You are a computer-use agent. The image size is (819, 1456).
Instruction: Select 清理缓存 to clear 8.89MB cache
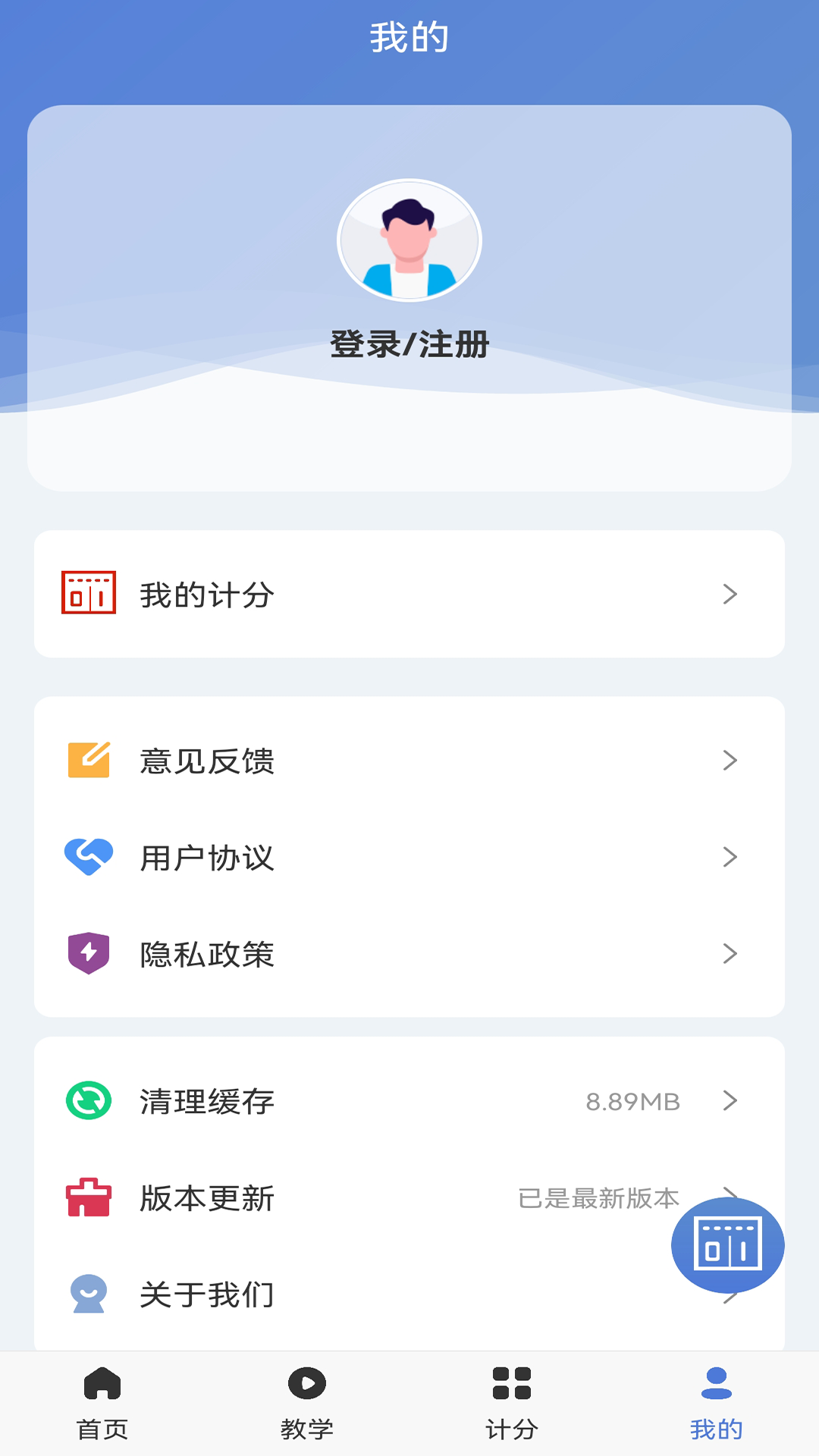pyautogui.click(x=409, y=1101)
